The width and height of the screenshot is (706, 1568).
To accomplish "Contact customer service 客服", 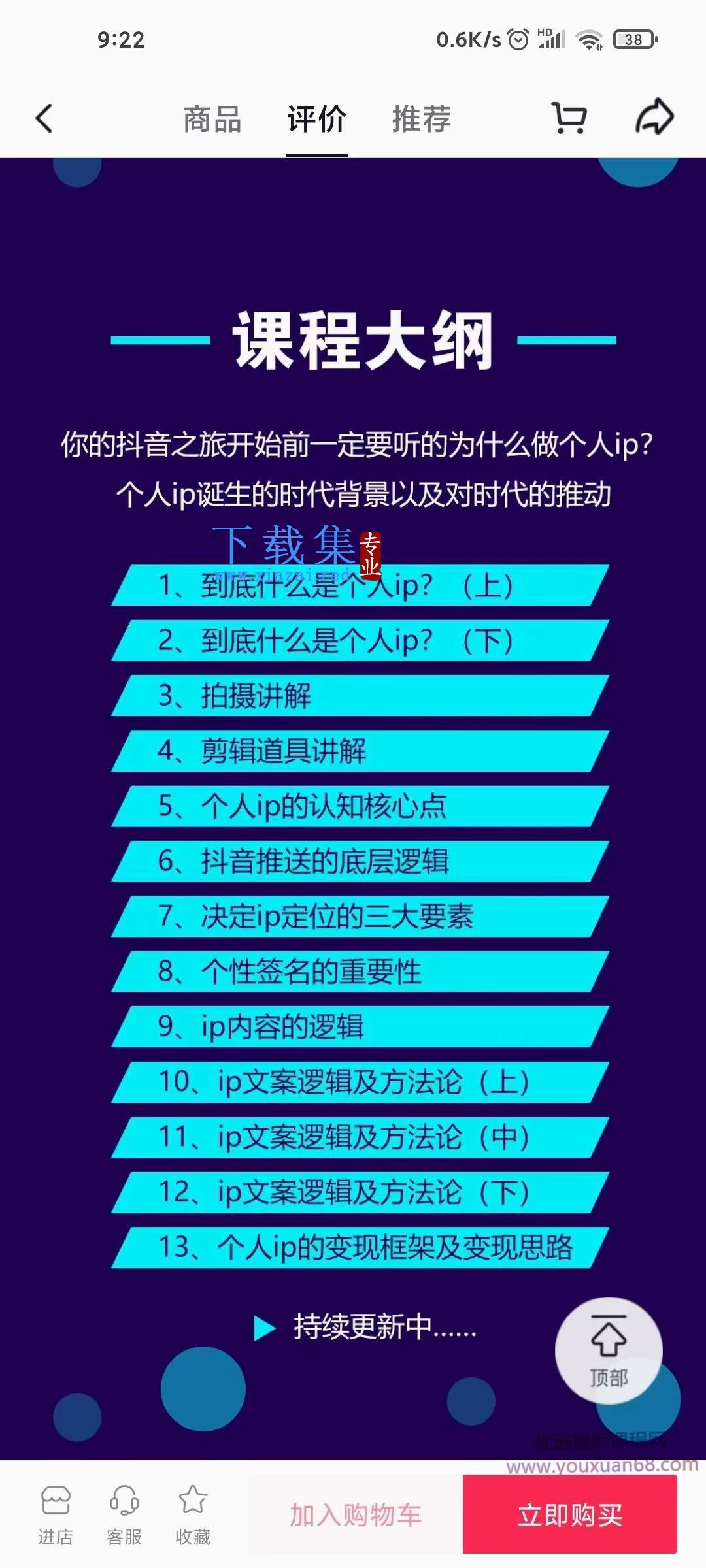I will tap(124, 1516).
